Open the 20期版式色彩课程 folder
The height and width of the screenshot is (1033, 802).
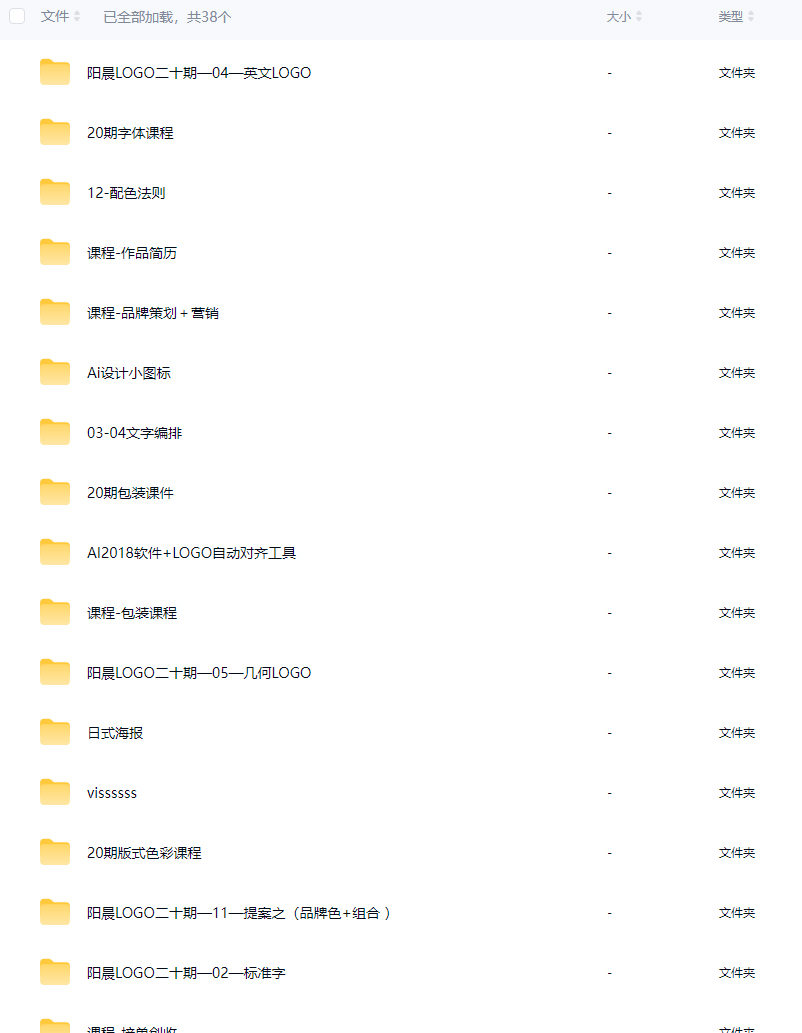coord(144,853)
